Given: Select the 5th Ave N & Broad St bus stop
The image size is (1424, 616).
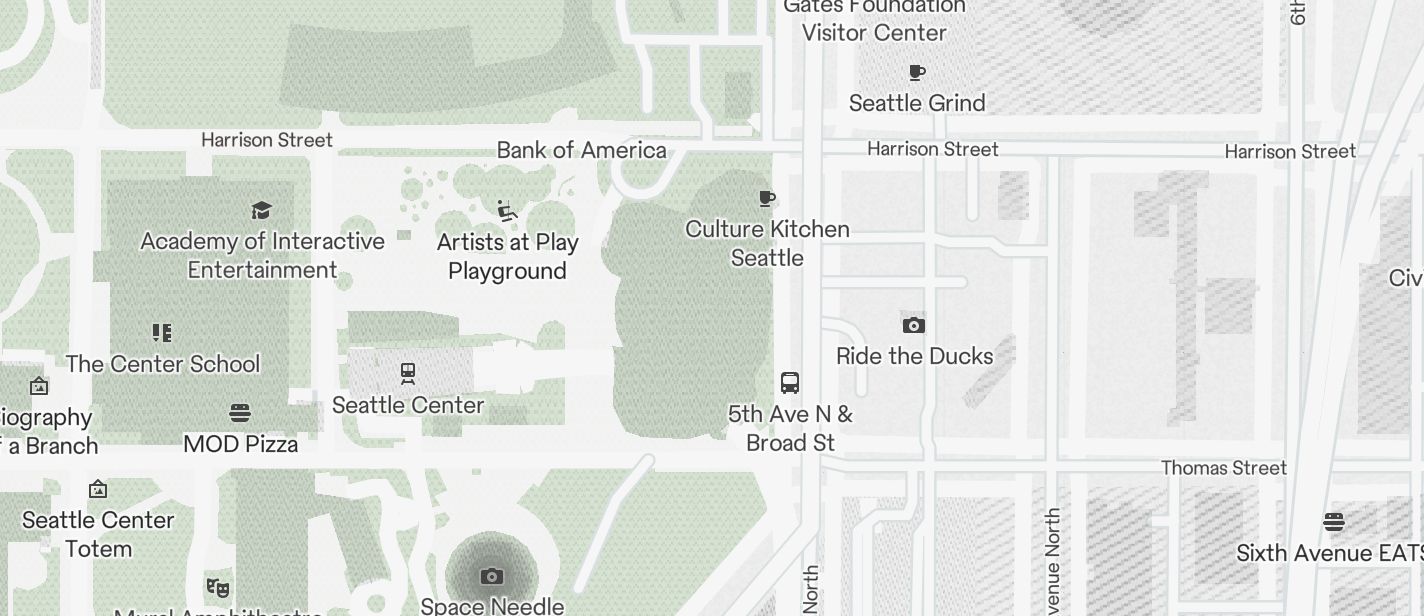Looking at the screenshot, I should [790, 382].
